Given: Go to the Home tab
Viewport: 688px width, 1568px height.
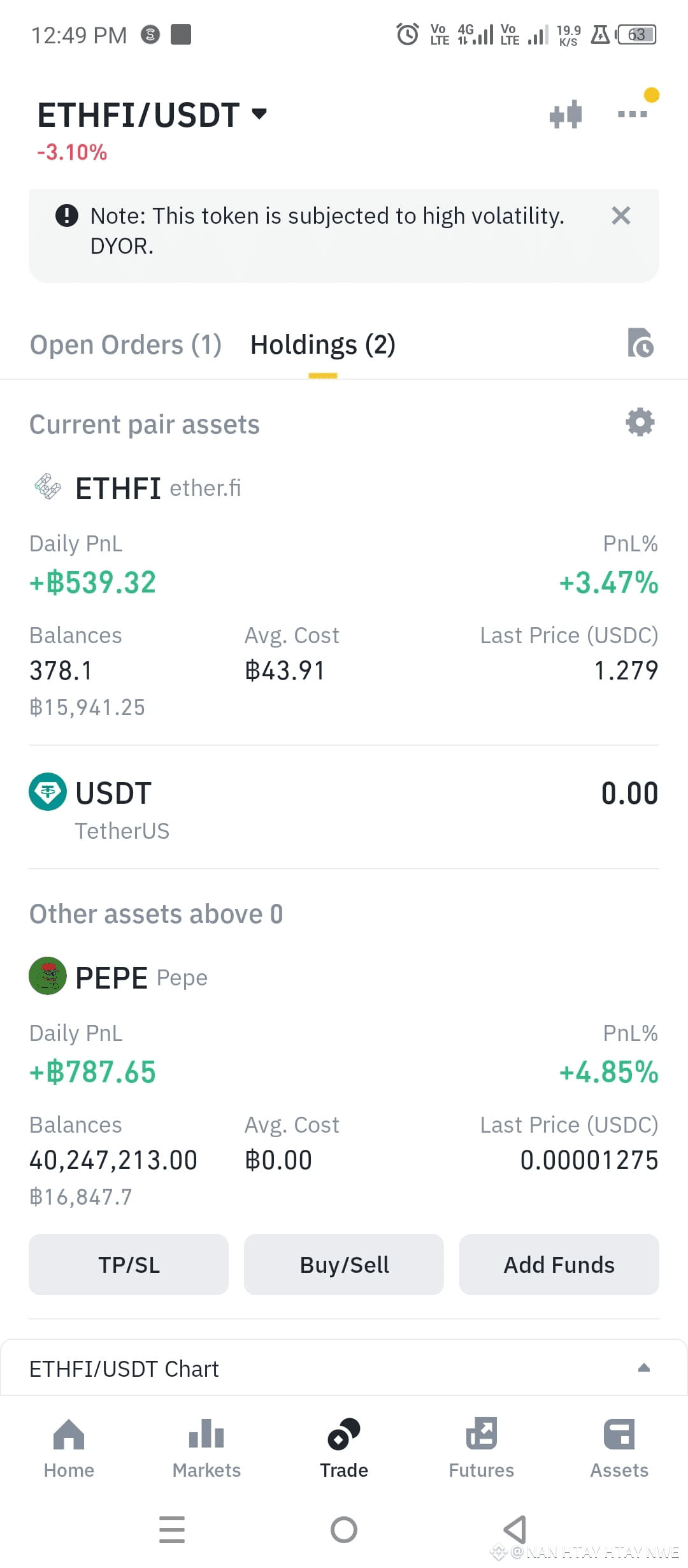Looking at the screenshot, I should (69, 1449).
